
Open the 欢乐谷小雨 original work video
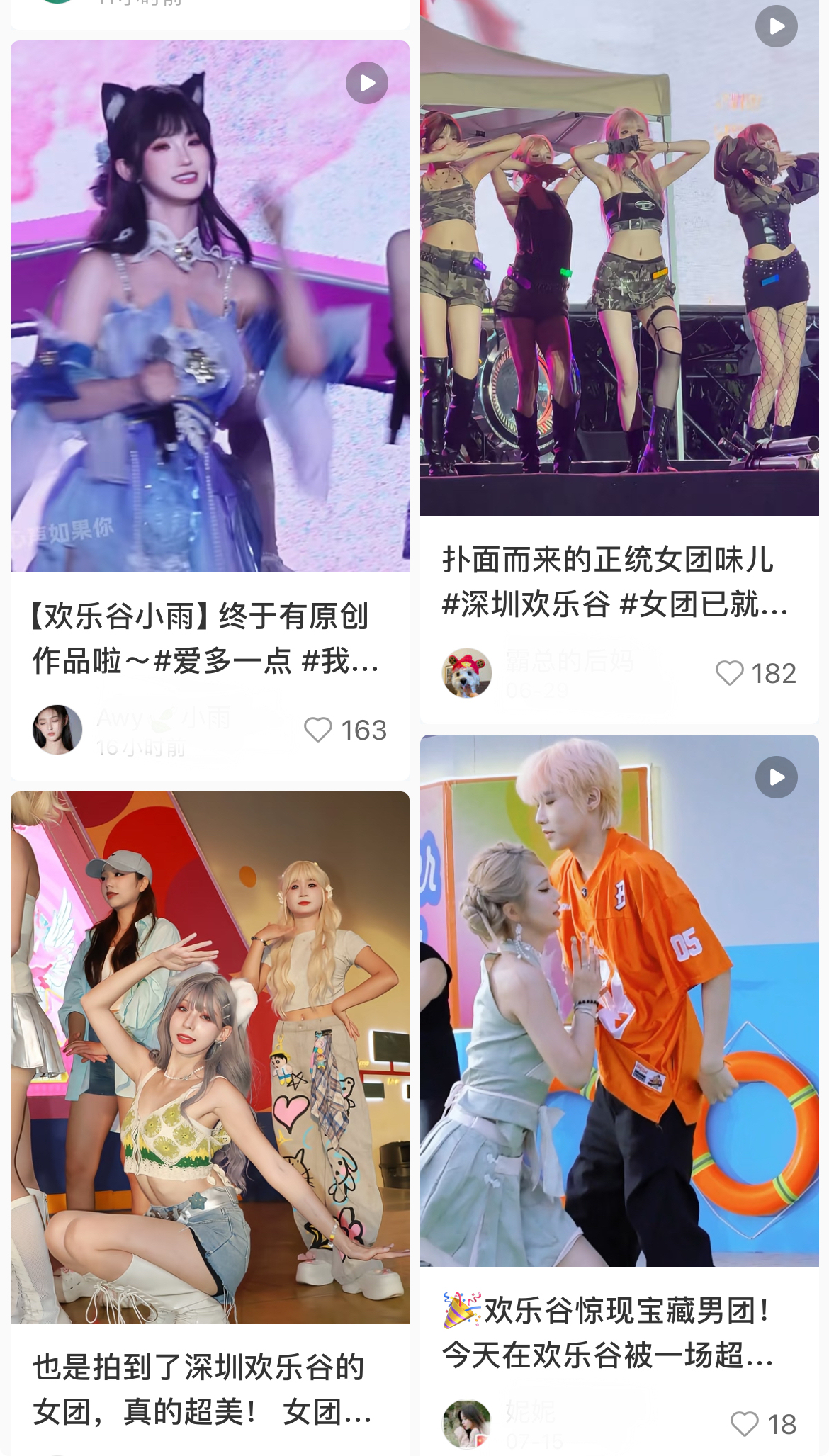210,306
